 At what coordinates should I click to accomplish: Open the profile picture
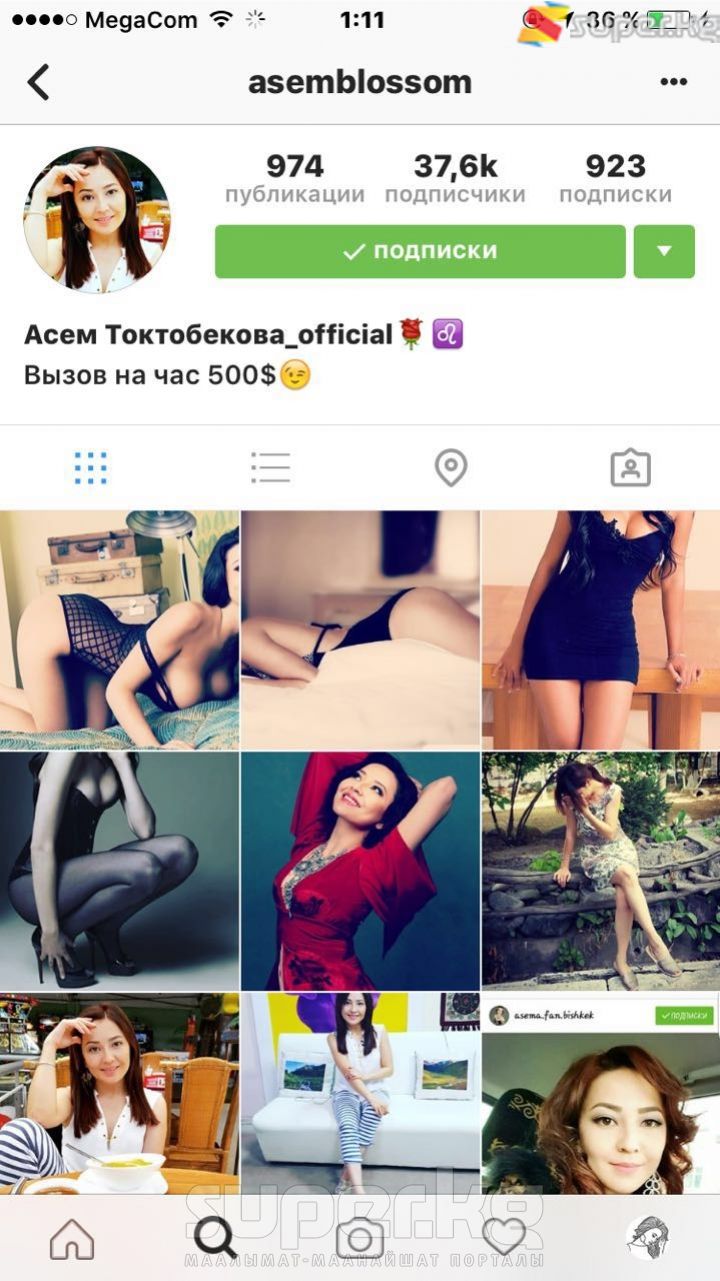97,220
